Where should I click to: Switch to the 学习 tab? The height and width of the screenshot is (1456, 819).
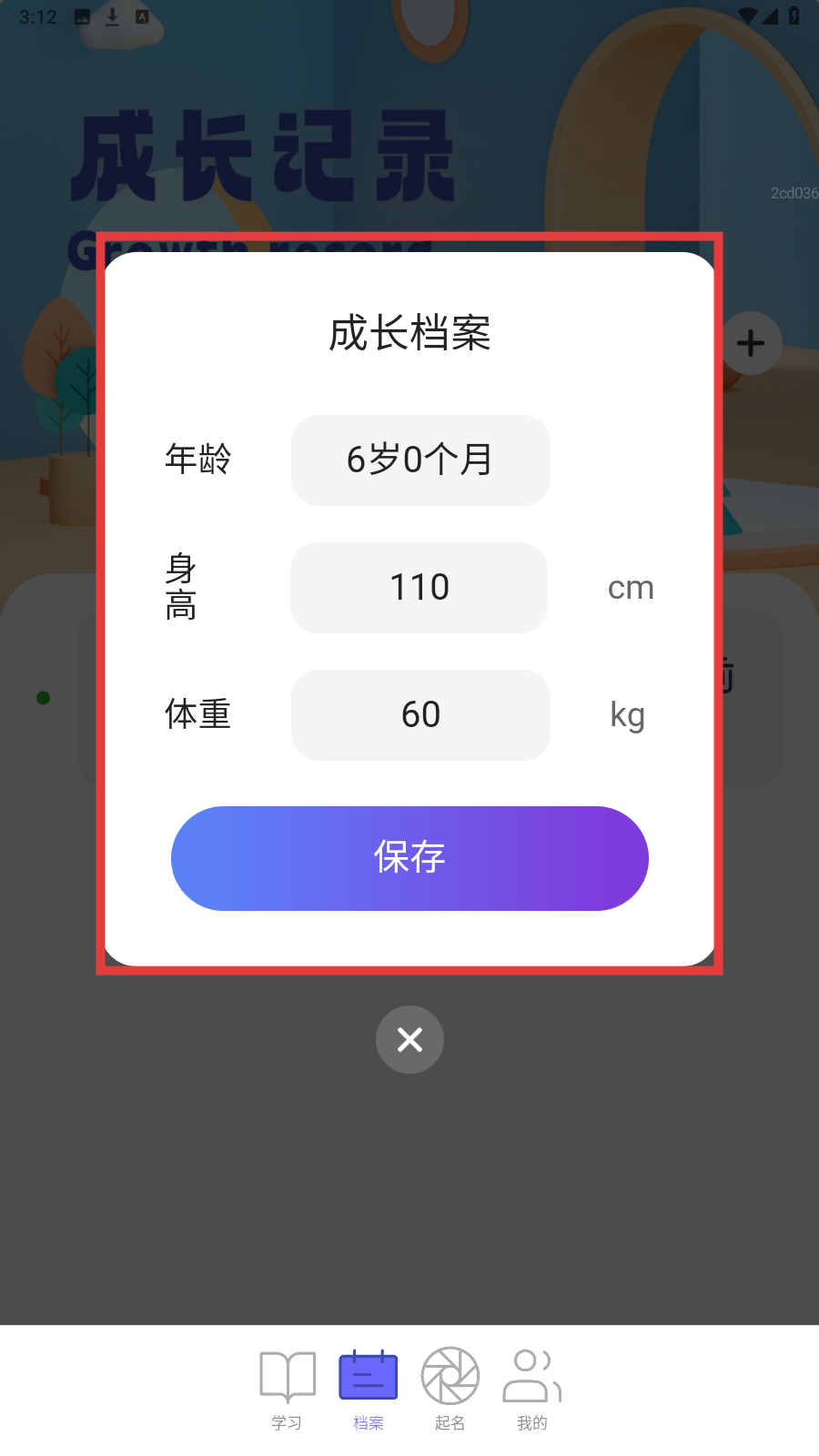click(x=287, y=1389)
